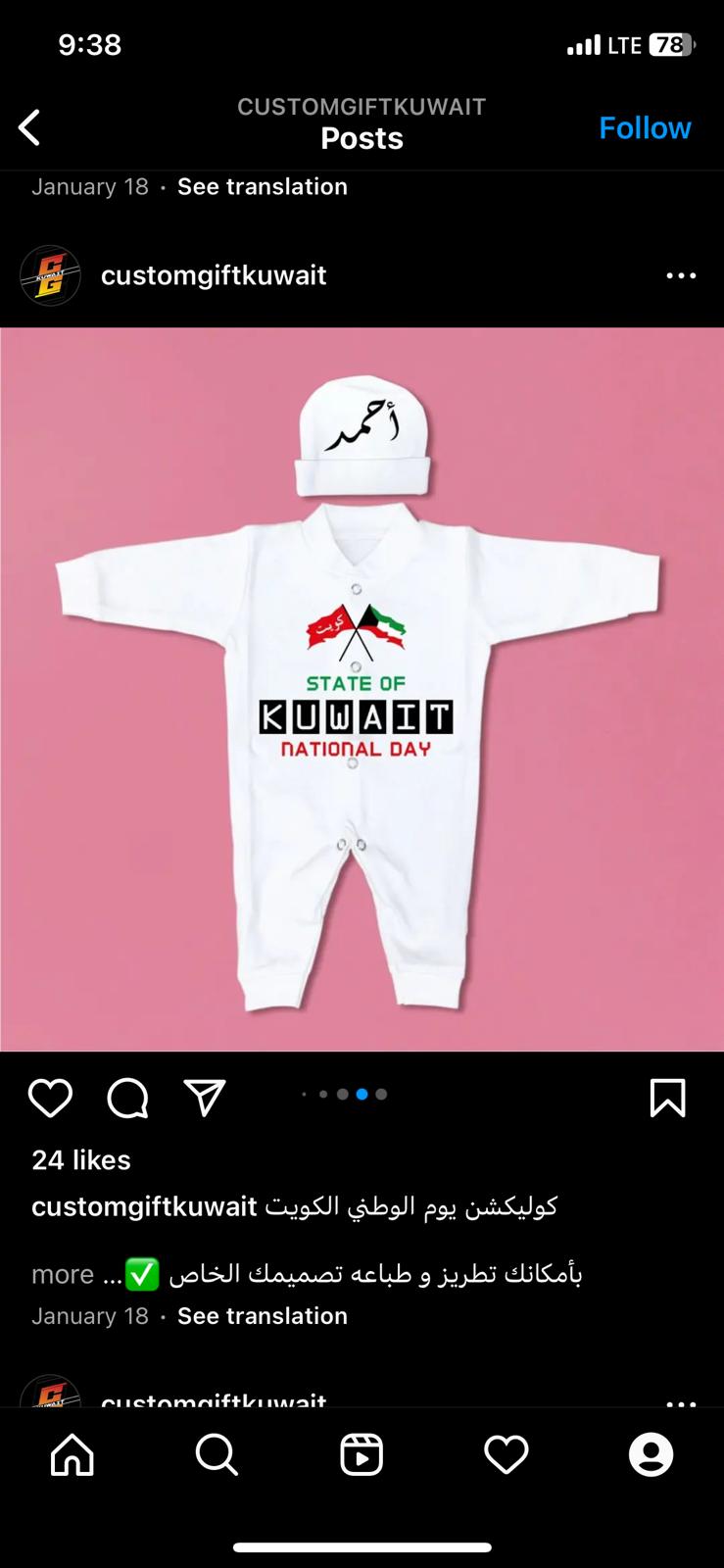Image resolution: width=724 pixels, height=1568 pixels.
Task: Go to your Profile tab
Action: pos(651,1455)
